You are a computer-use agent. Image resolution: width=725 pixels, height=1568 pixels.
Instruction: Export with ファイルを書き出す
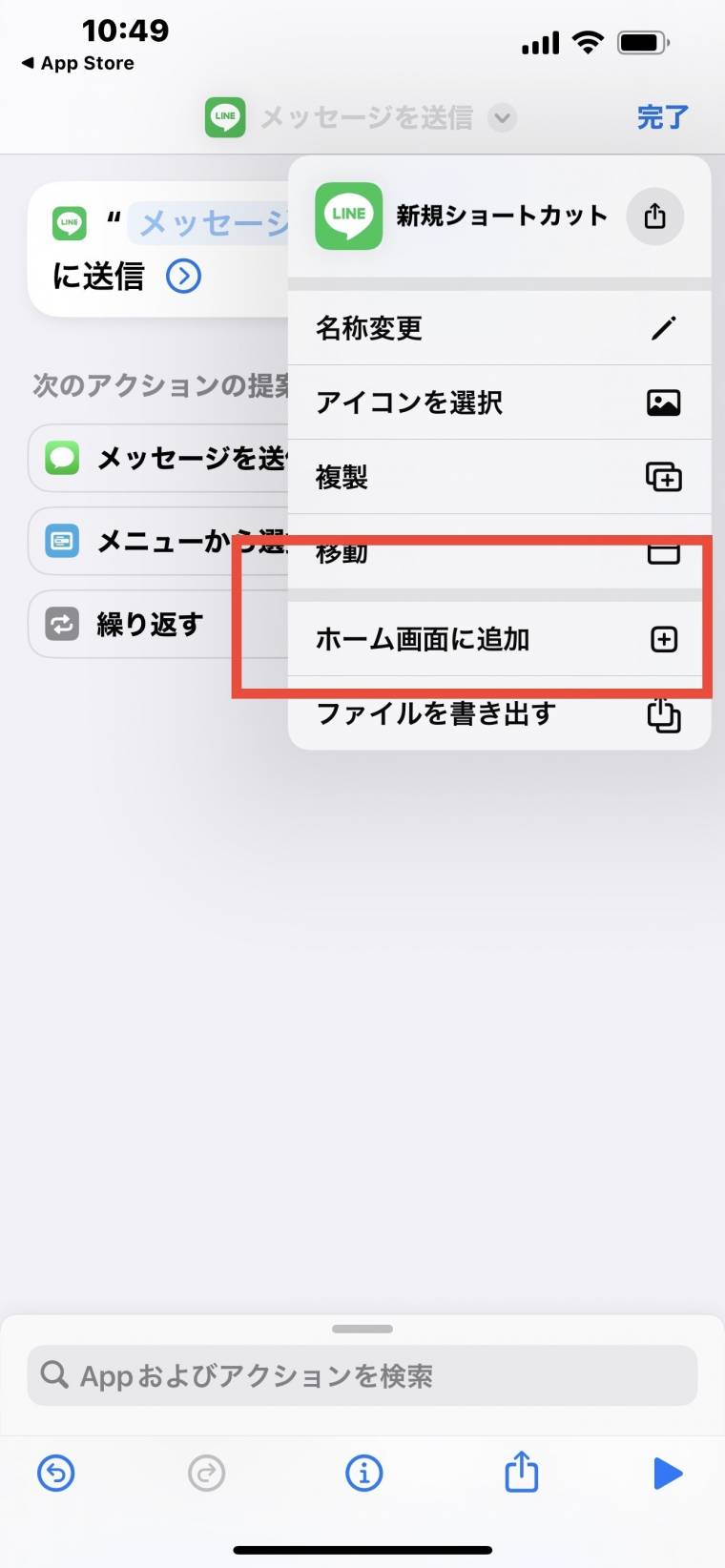click(x=499, y=713)
